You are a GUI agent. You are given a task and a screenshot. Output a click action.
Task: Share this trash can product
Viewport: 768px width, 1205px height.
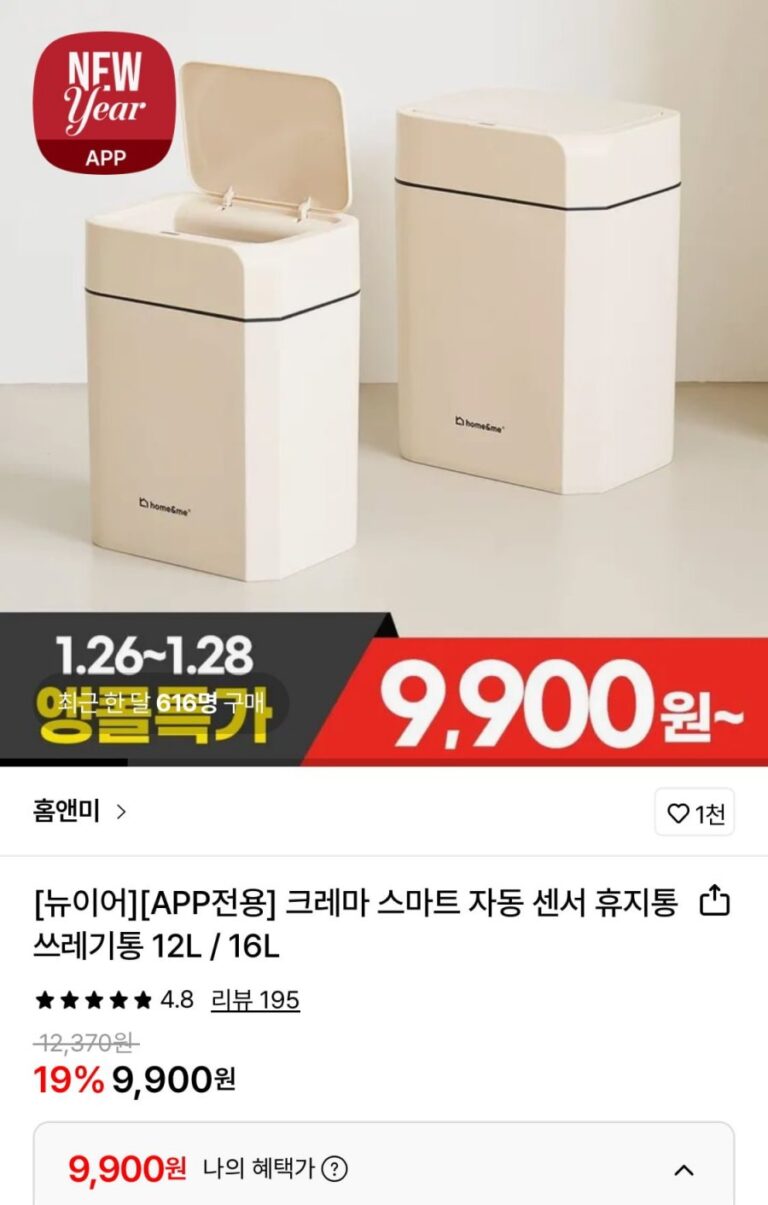(x=714, y=901)
